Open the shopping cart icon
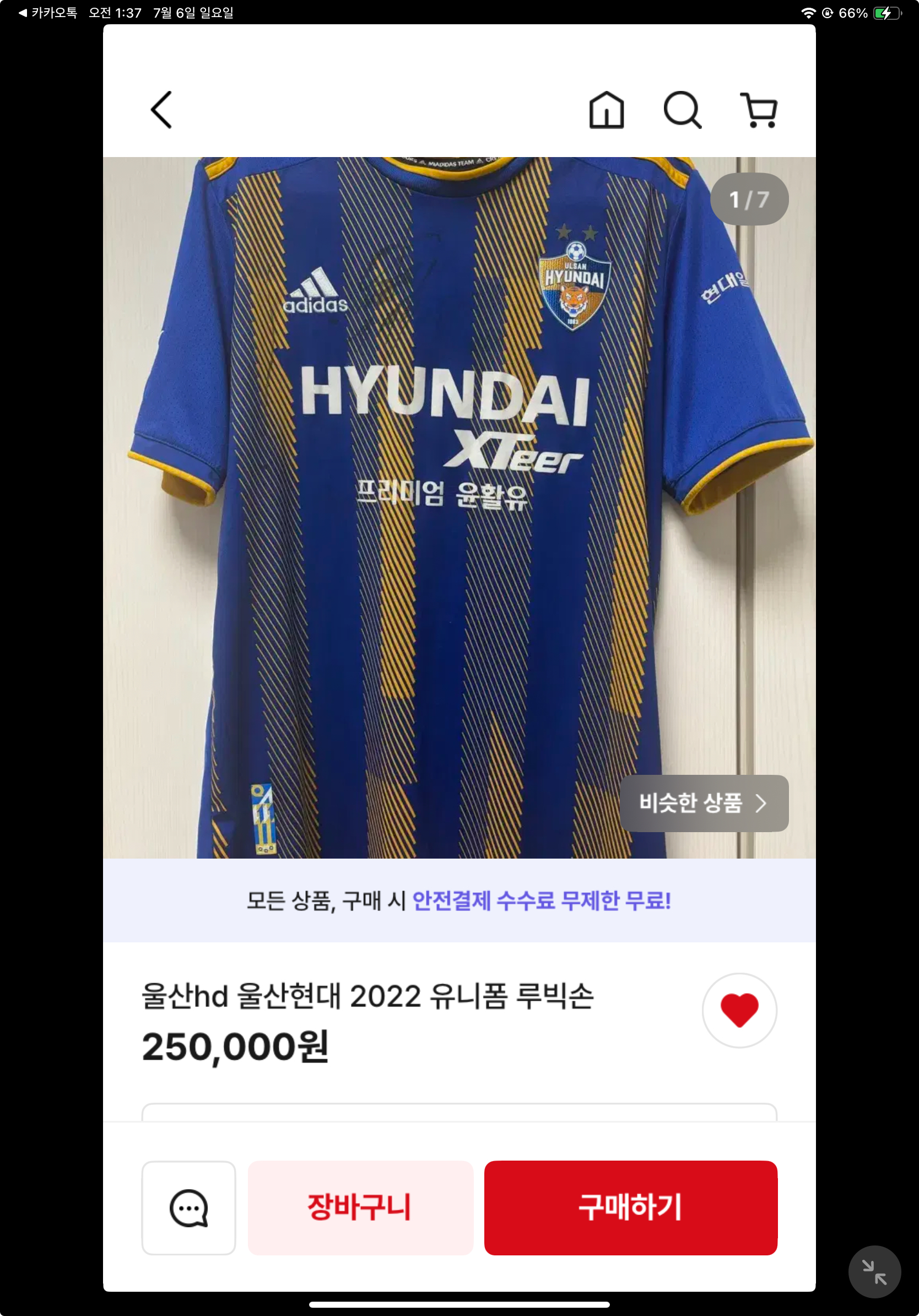Viewport: 919px width, 1316px height. (759, 110)
